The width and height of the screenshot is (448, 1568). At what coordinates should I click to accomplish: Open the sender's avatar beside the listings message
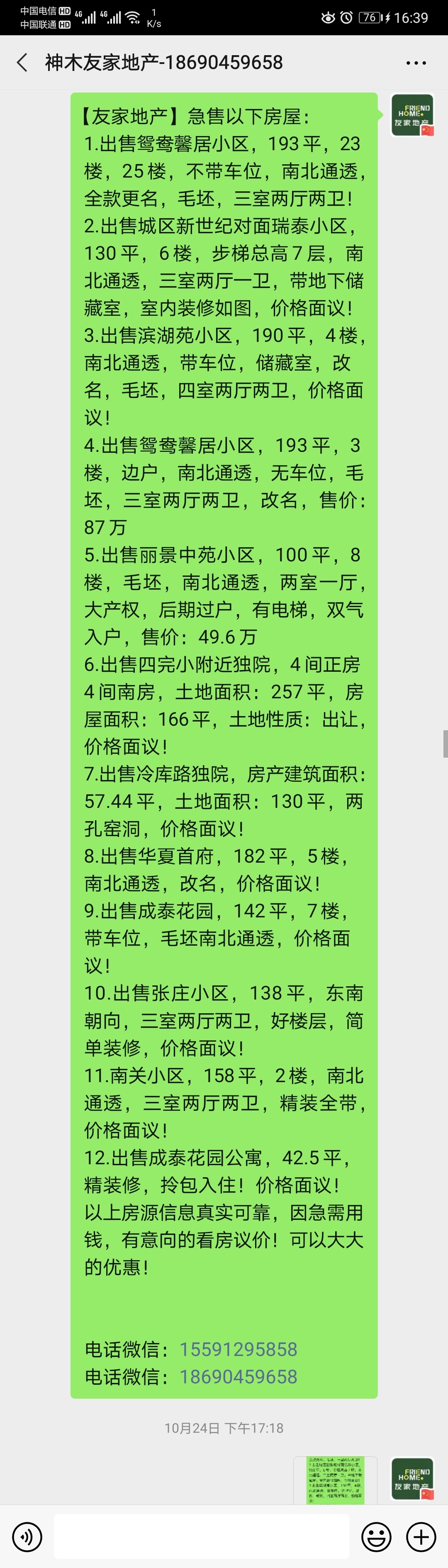[x=412, y=115]
